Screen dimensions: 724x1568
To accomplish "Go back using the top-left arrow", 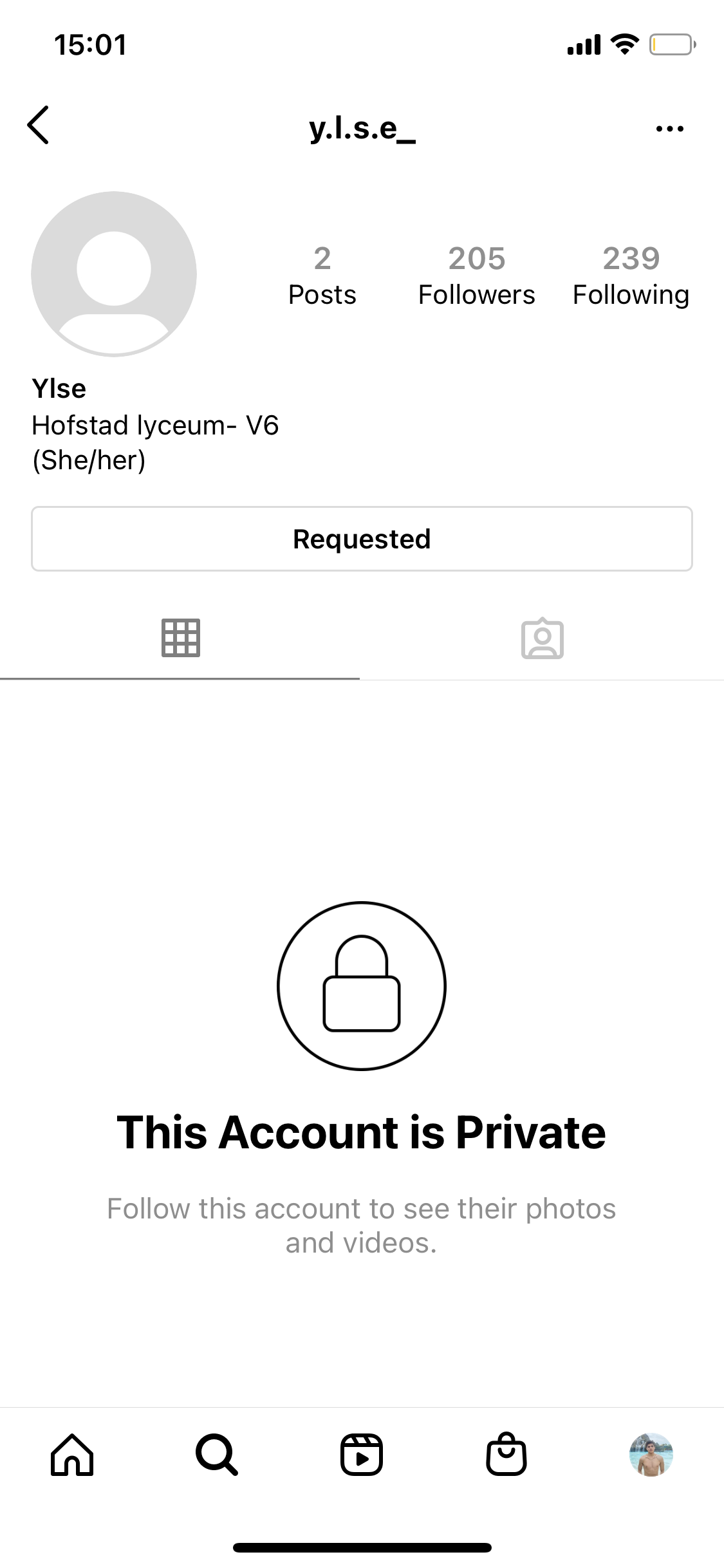I will 38,125.
